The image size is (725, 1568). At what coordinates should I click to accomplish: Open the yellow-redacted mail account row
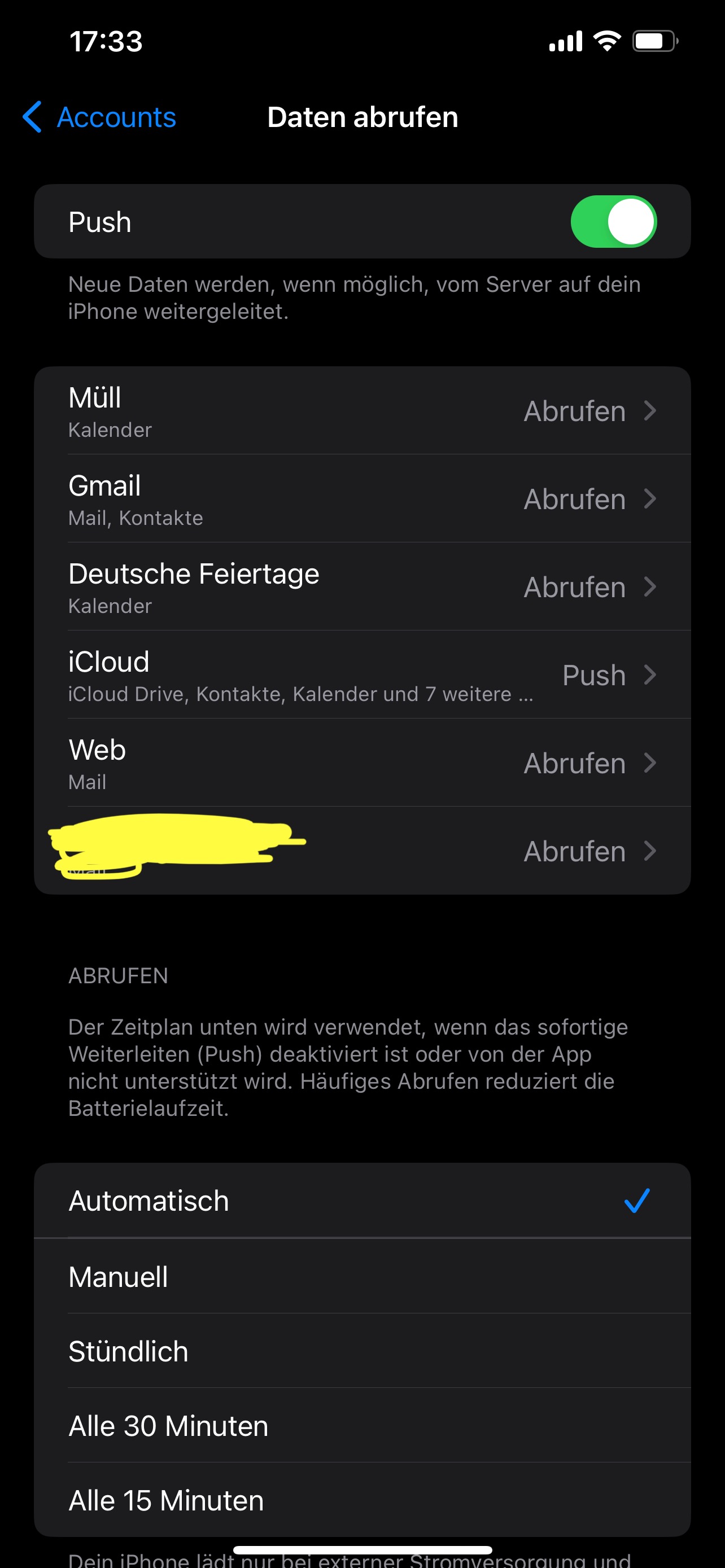point(362,851)
